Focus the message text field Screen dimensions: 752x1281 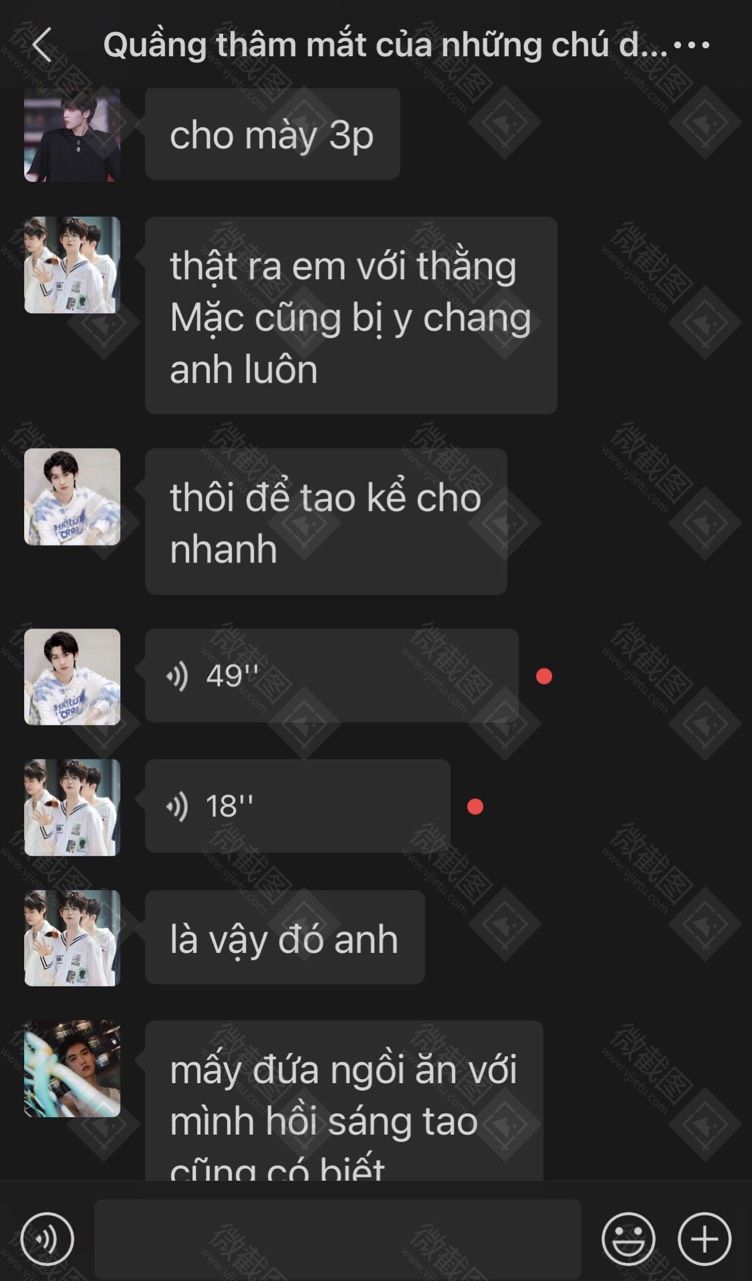[x=337, y=1240]
